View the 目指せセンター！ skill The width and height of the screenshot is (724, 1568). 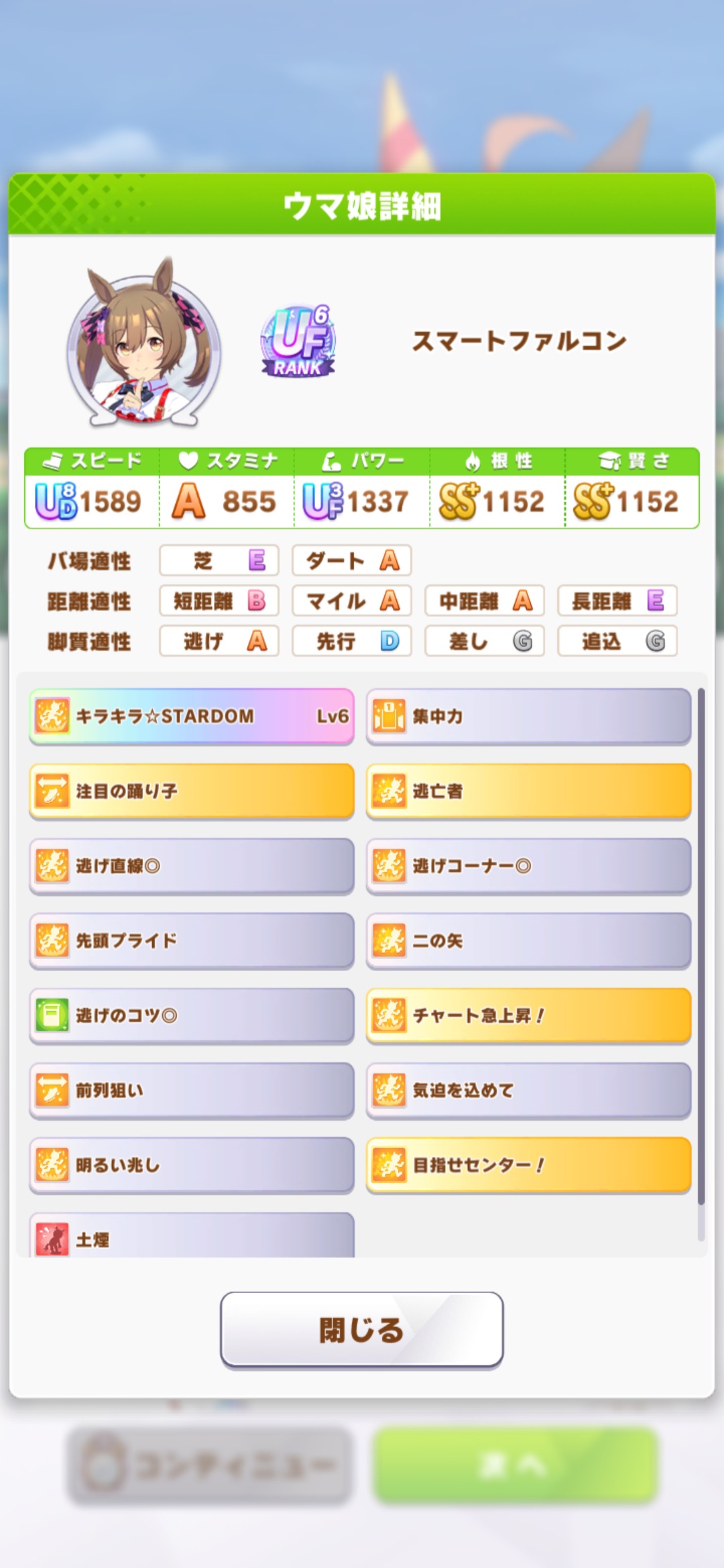pos(528,1165)
